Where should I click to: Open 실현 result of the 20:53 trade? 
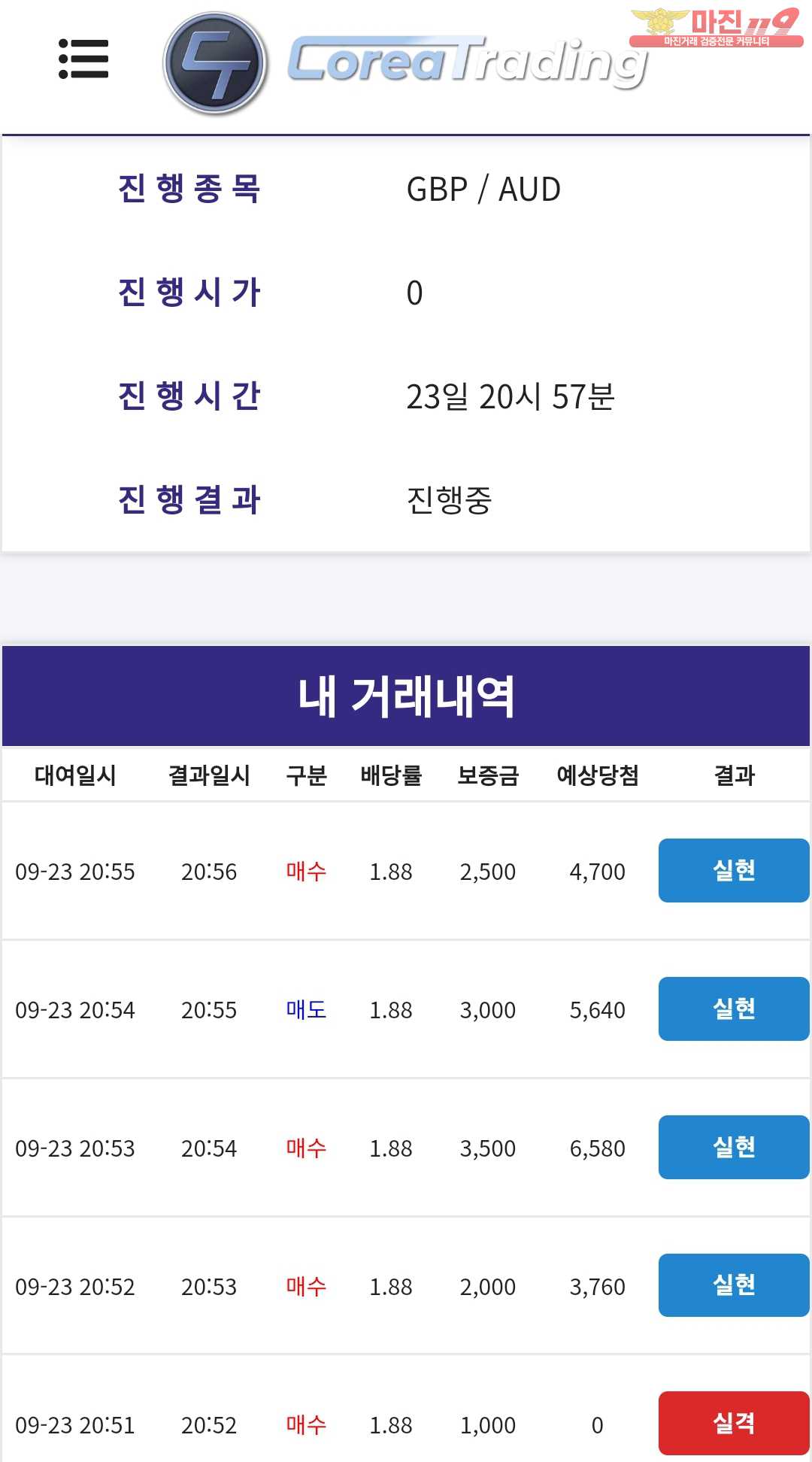click(734, 1147)
